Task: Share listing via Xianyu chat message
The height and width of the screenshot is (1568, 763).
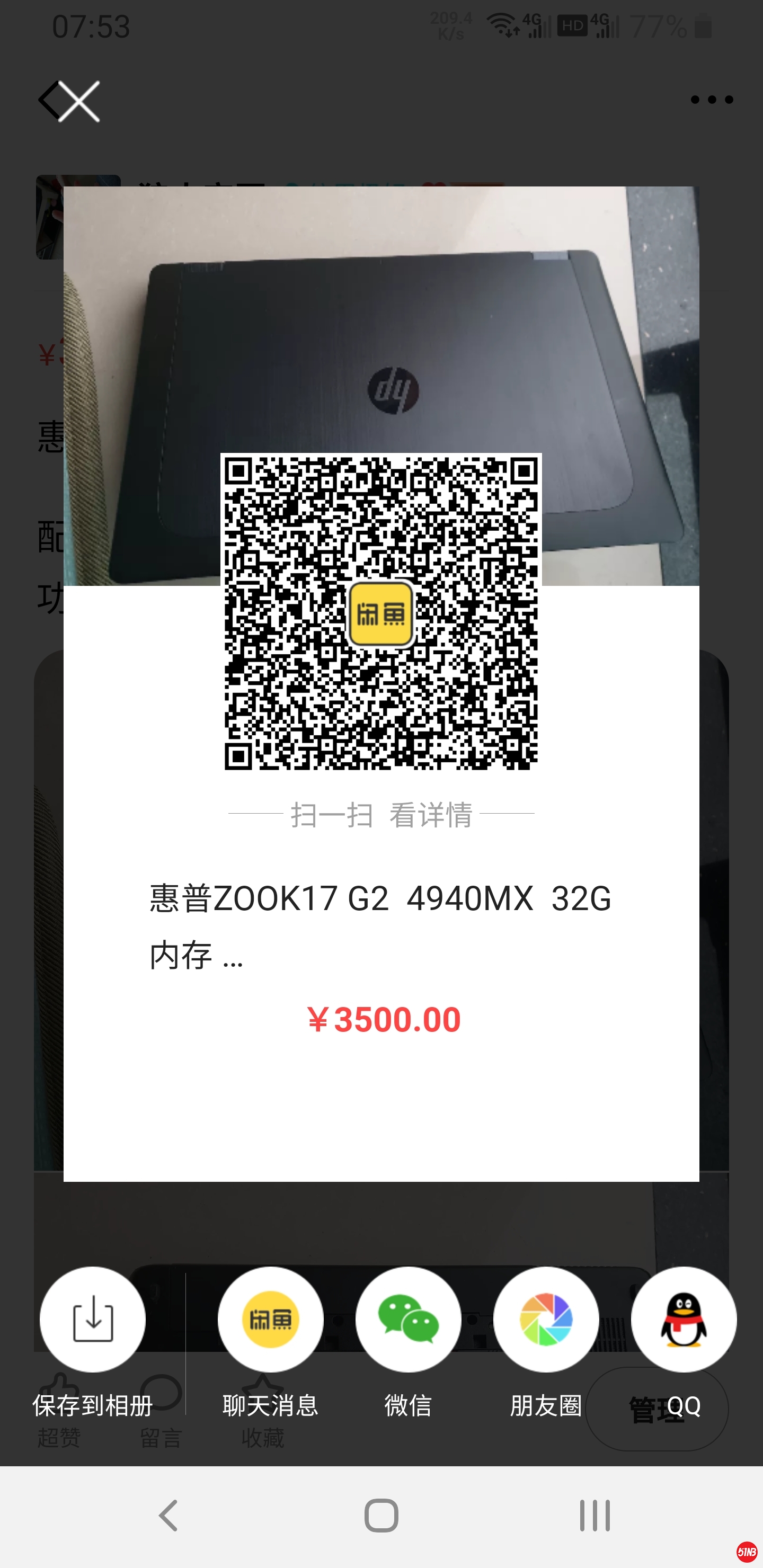Action: coord(270,1320)
